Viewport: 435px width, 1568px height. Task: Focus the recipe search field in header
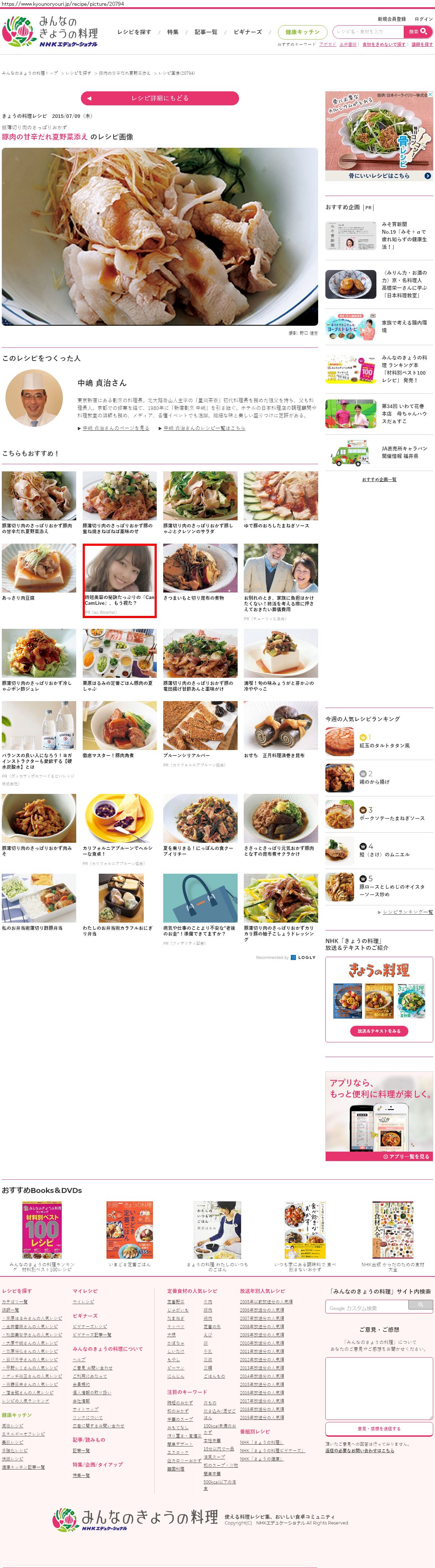point(368,32)
